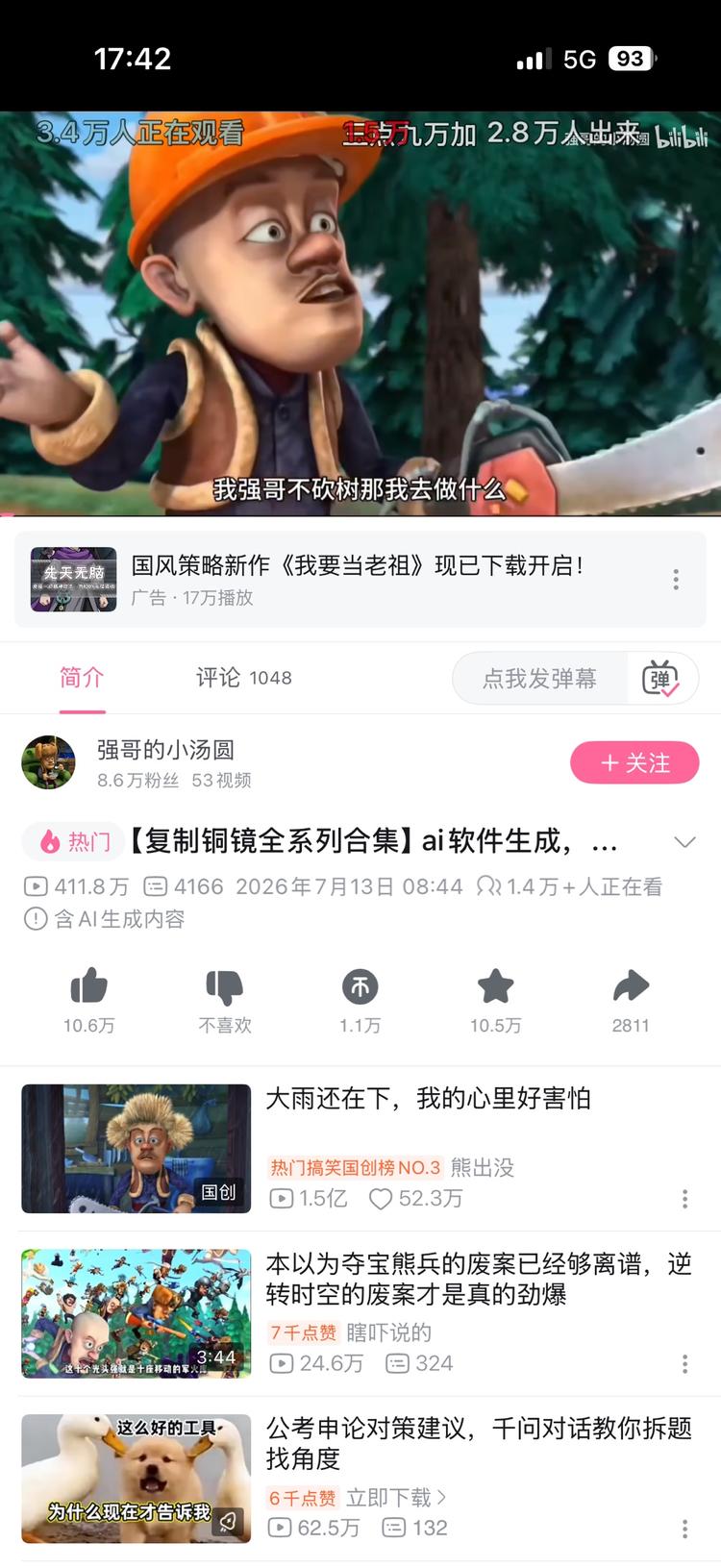Open overflow menu on the ad banner

(x=676, y=580)
